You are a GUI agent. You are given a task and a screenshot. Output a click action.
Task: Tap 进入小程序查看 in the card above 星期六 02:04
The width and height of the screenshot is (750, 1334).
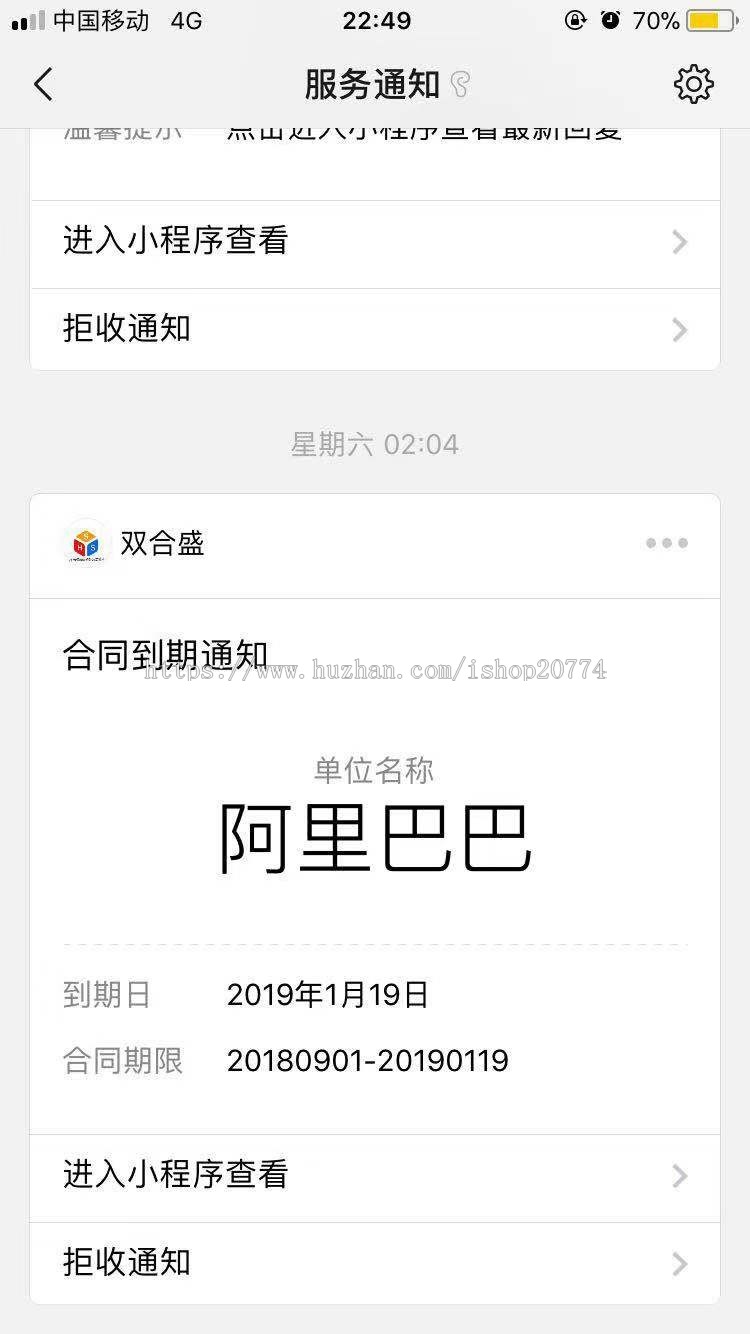pyautogui.click(x=375, y=242)
